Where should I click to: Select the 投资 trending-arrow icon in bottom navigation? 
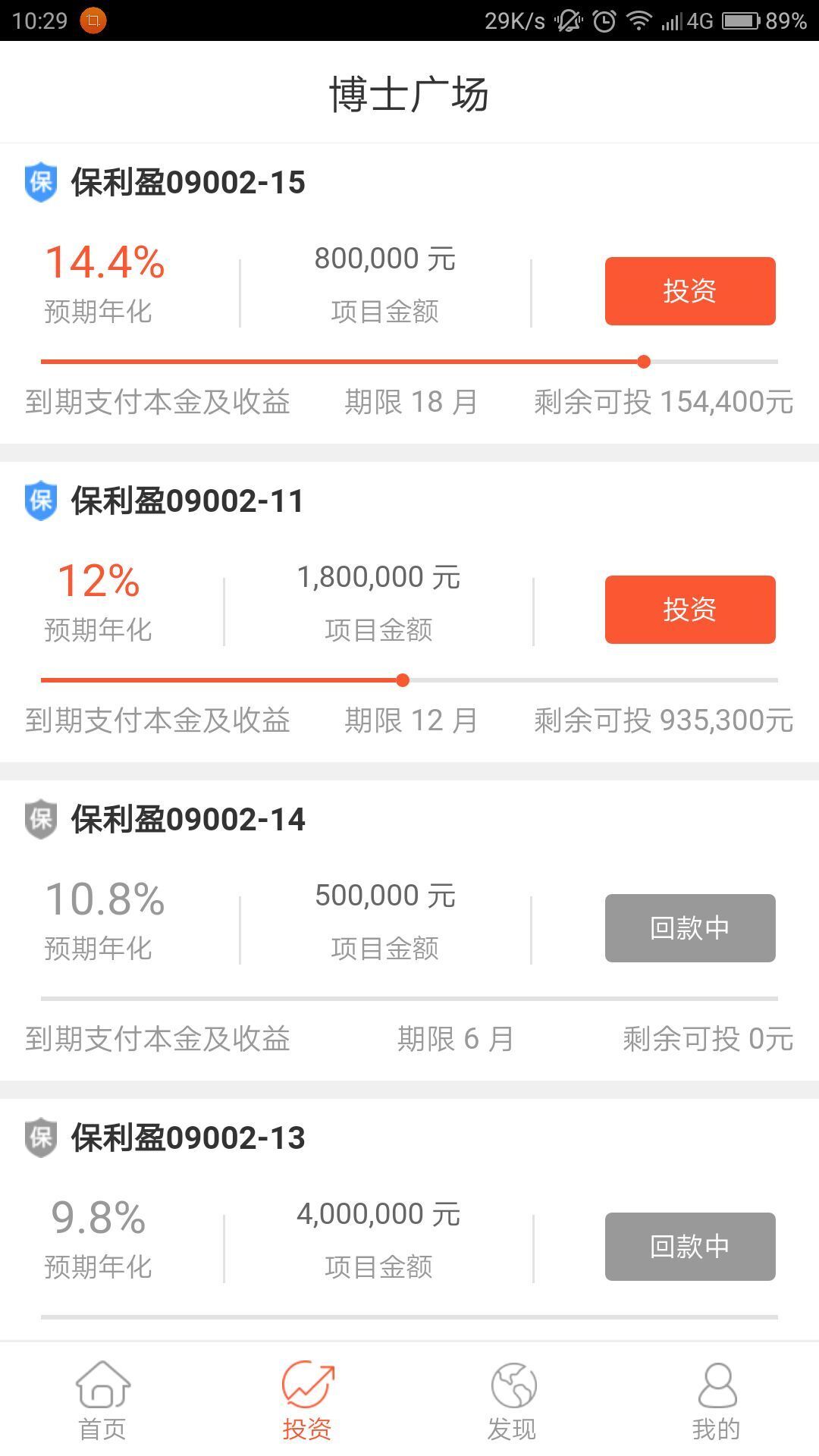pyautogui.click(x=307, y=1392)
